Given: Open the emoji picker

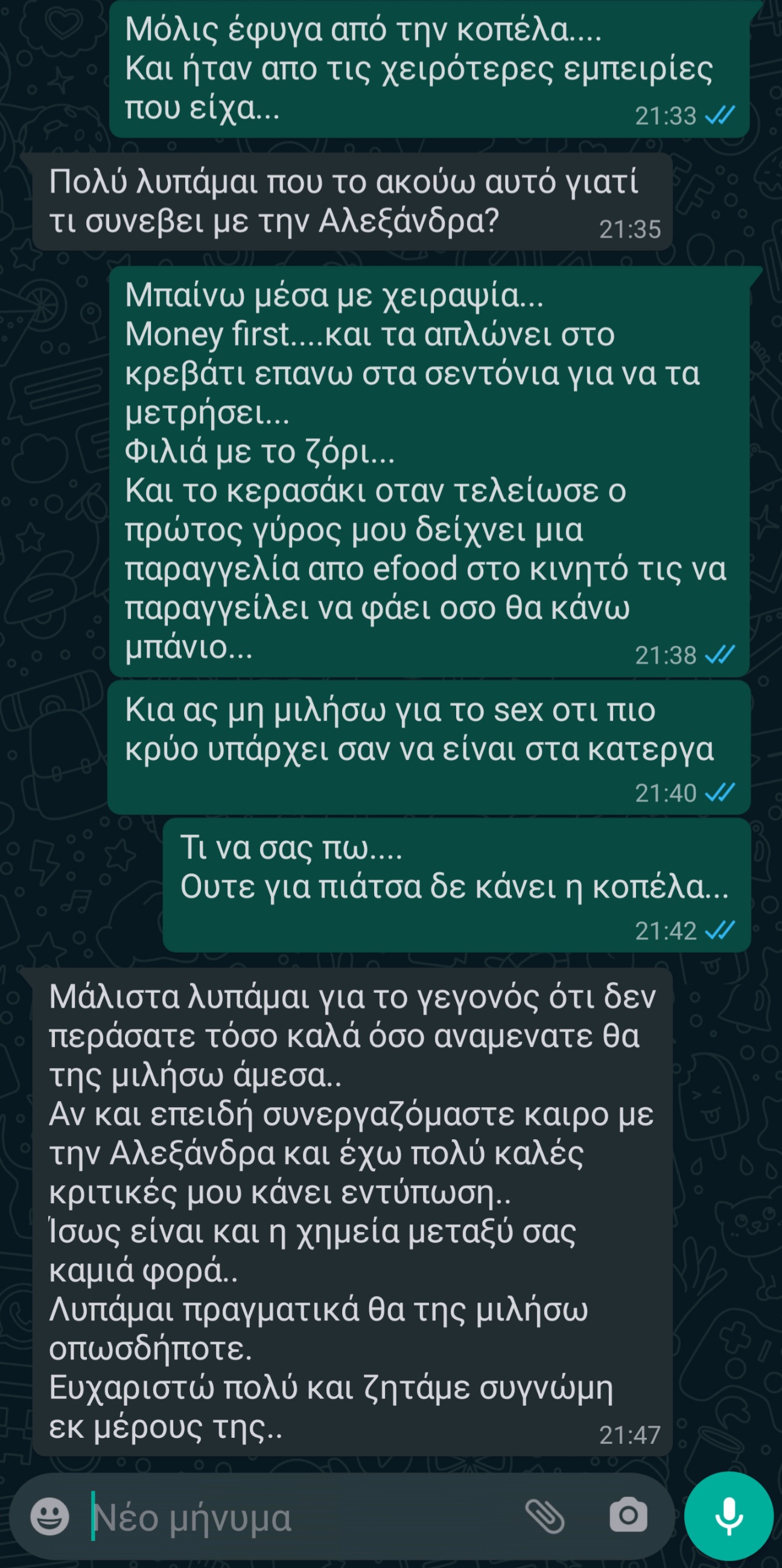Looking at the screenshot, I should tap(49, 1516).
